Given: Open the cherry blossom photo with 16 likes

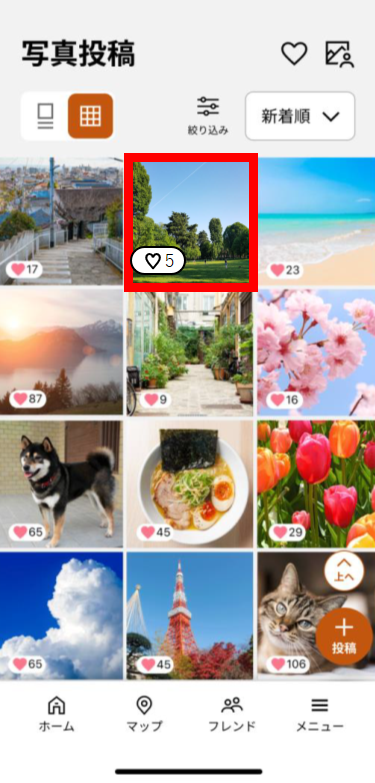Looking at the screenshot, I should click(317, 353).
